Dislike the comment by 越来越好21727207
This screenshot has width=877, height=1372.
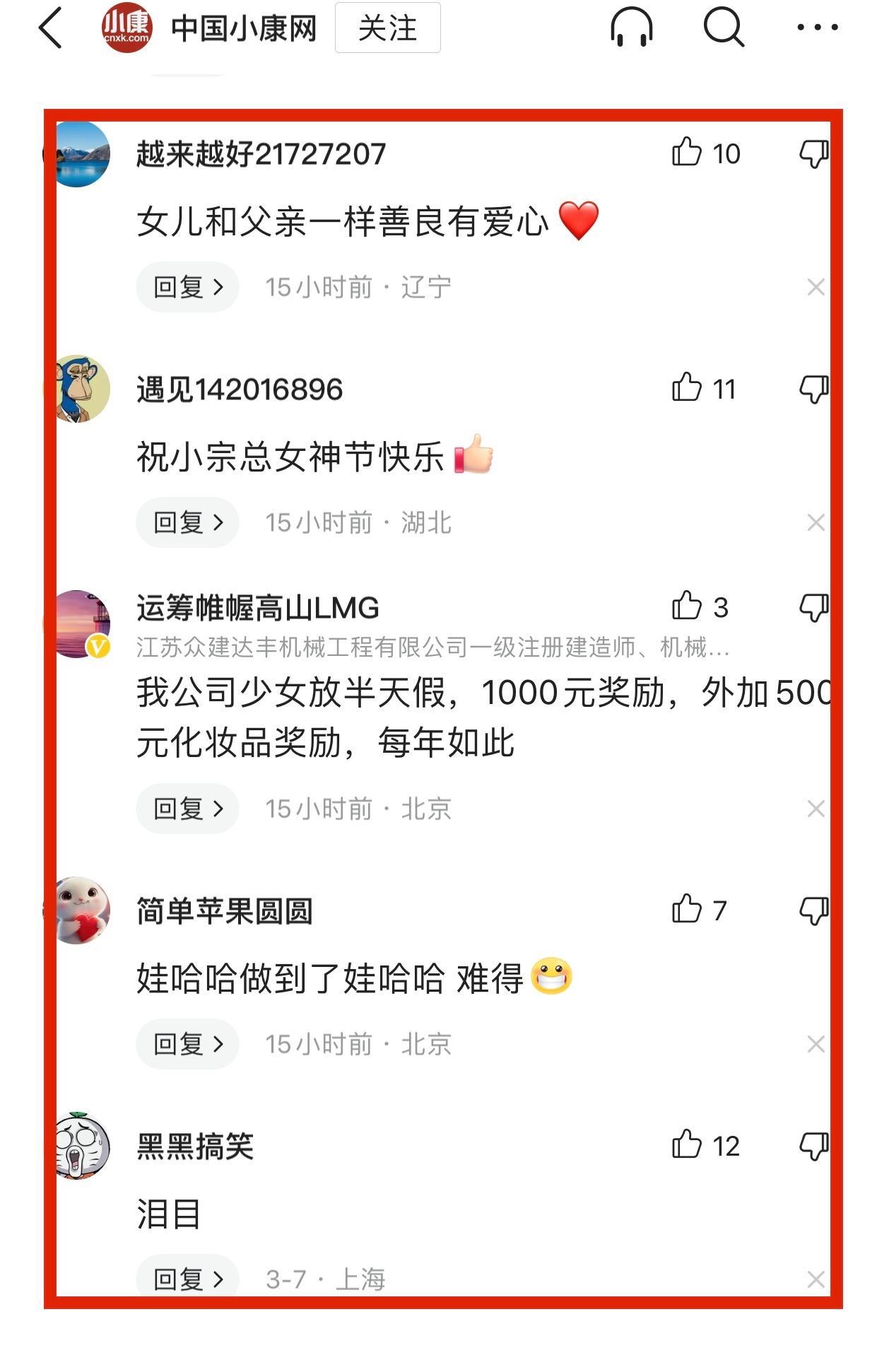coord(813,153)
